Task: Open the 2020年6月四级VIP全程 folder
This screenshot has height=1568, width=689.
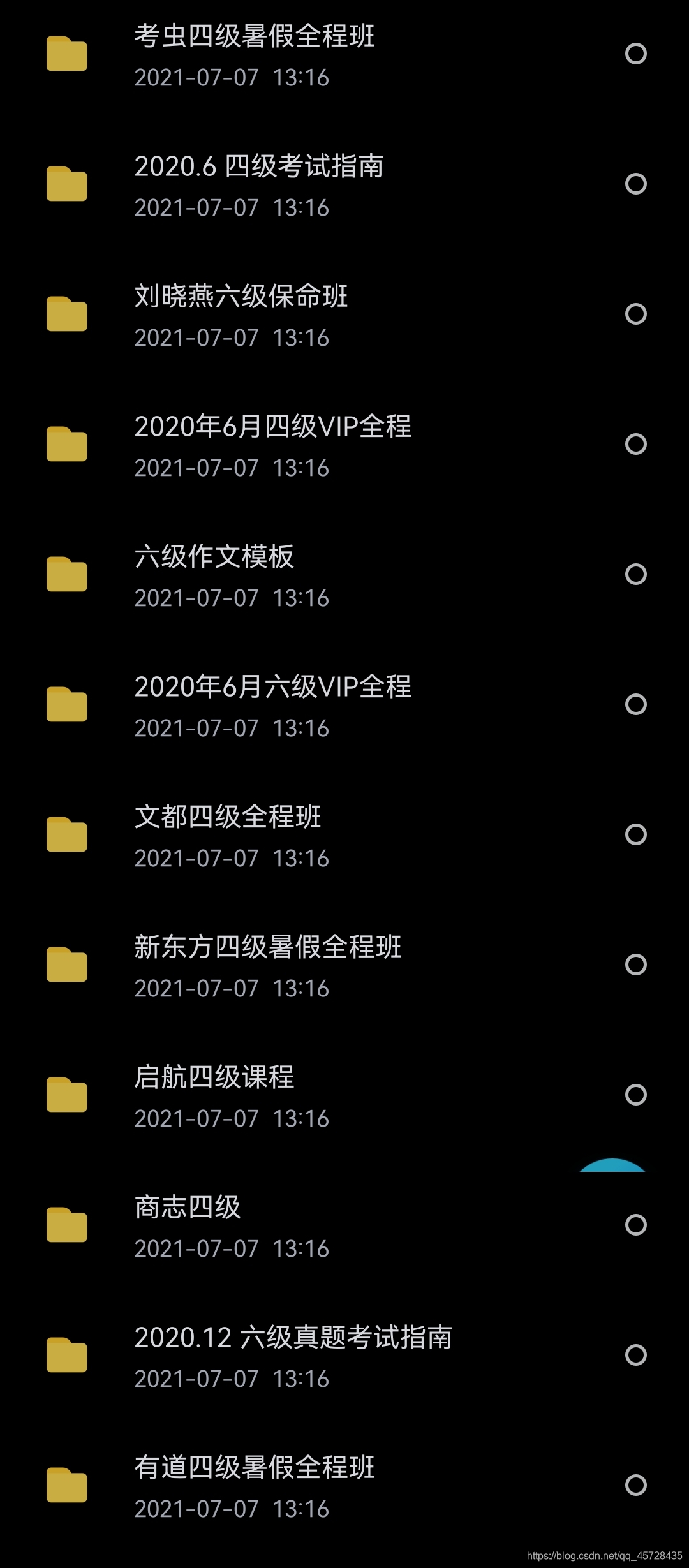Action: (x=272, y=427)
